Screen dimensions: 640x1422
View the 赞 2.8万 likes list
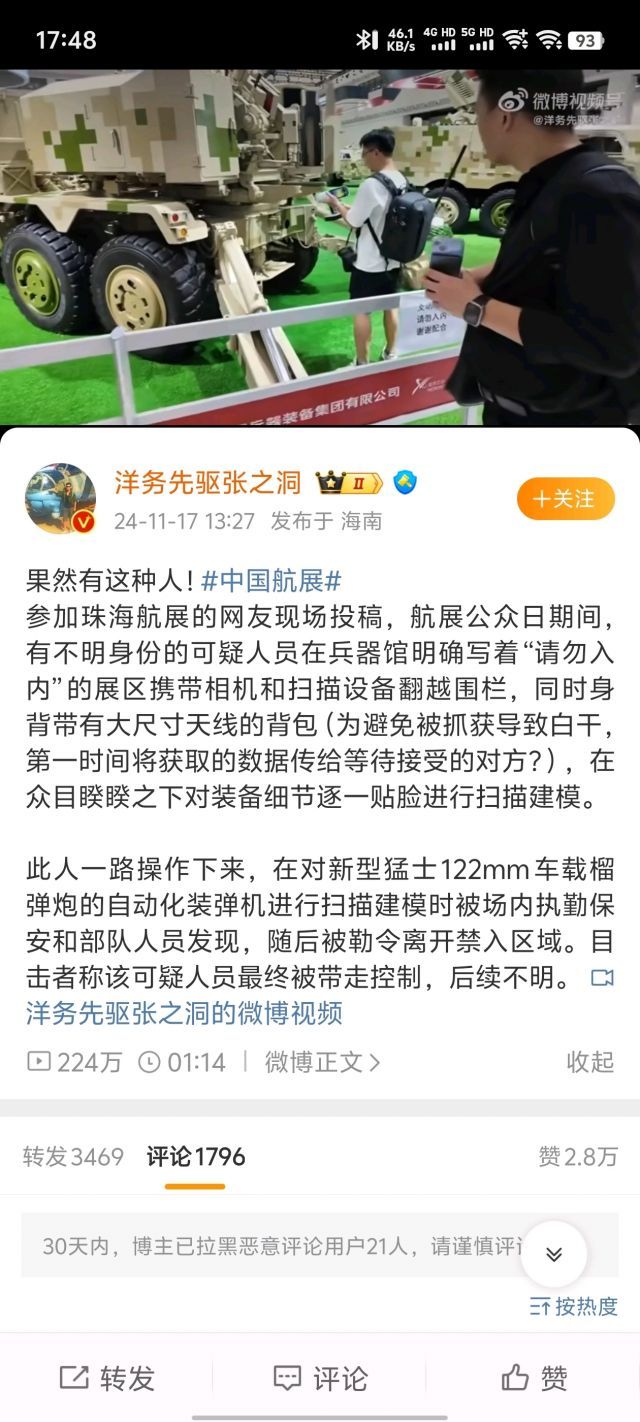click(578, 1157)
